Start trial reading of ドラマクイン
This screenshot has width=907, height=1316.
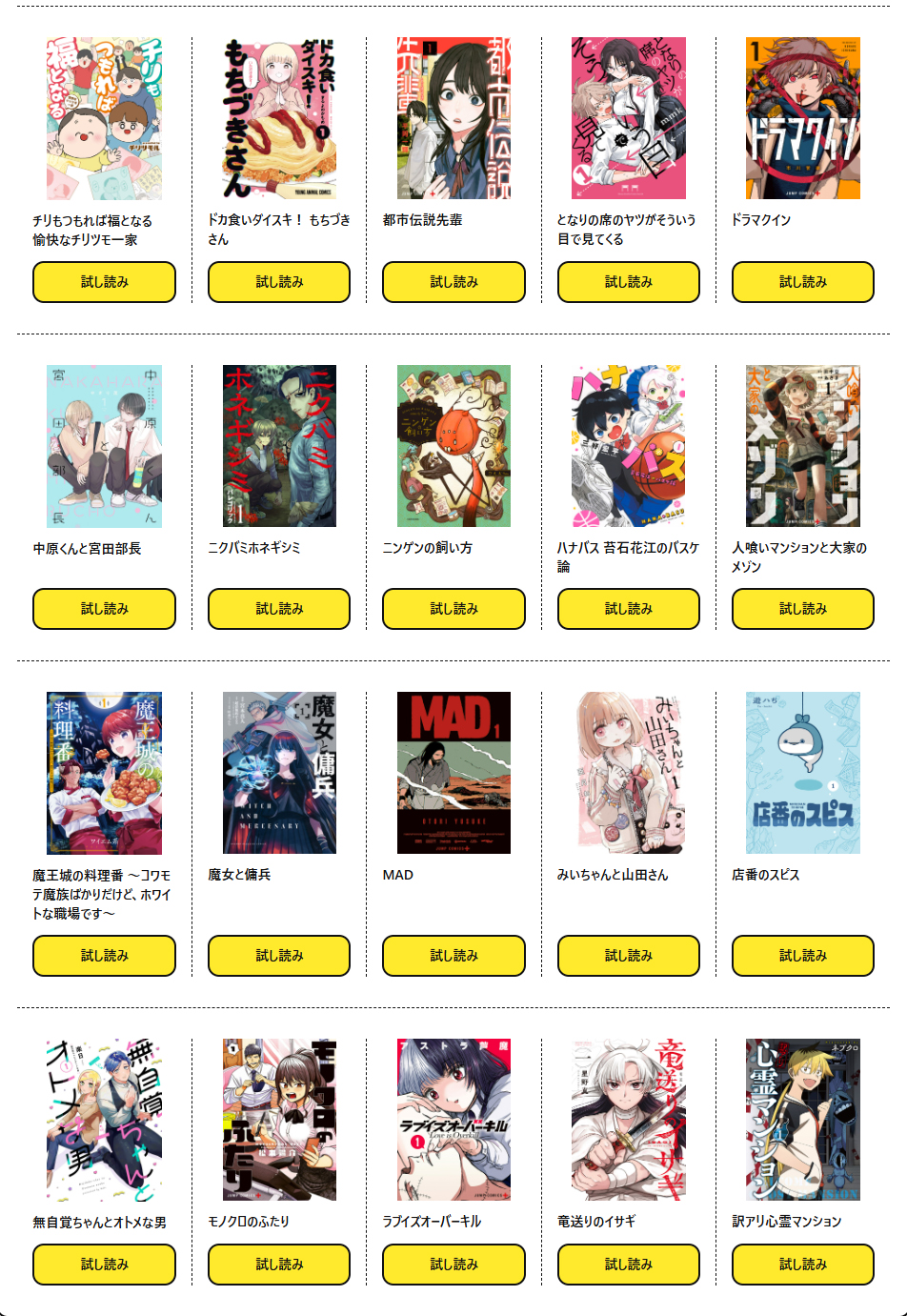(x=802, y=282)
